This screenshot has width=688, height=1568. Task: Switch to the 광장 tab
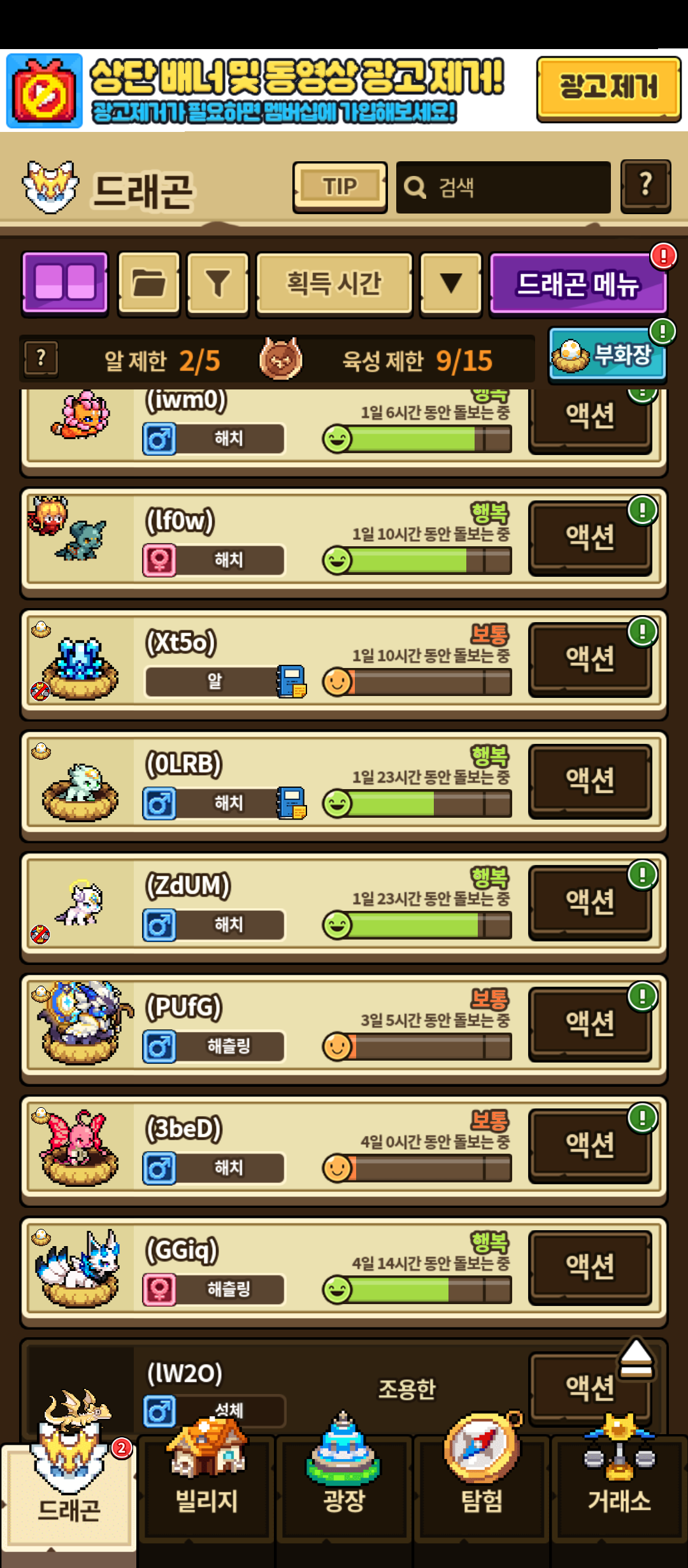tap(344, 1485)
